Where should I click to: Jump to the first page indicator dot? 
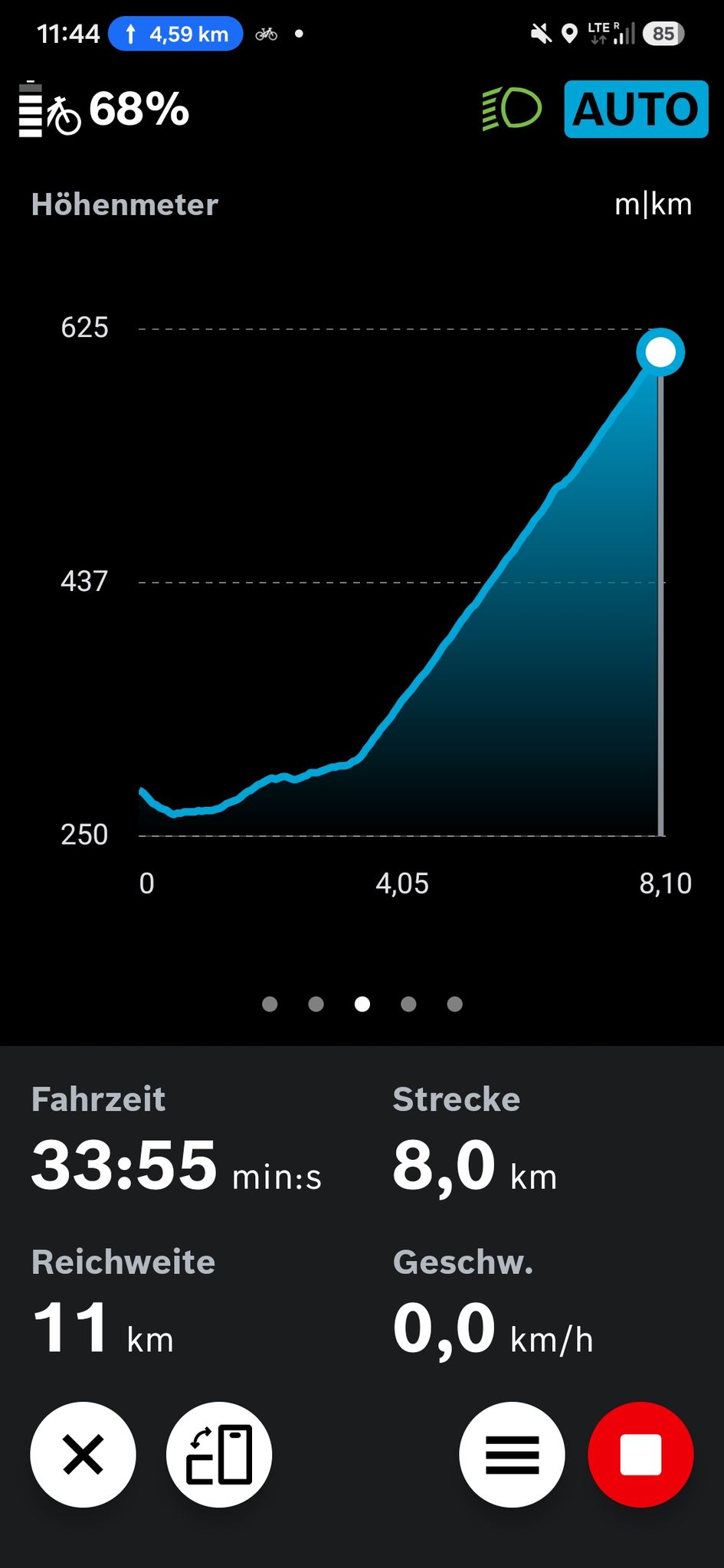point(270,1004)
